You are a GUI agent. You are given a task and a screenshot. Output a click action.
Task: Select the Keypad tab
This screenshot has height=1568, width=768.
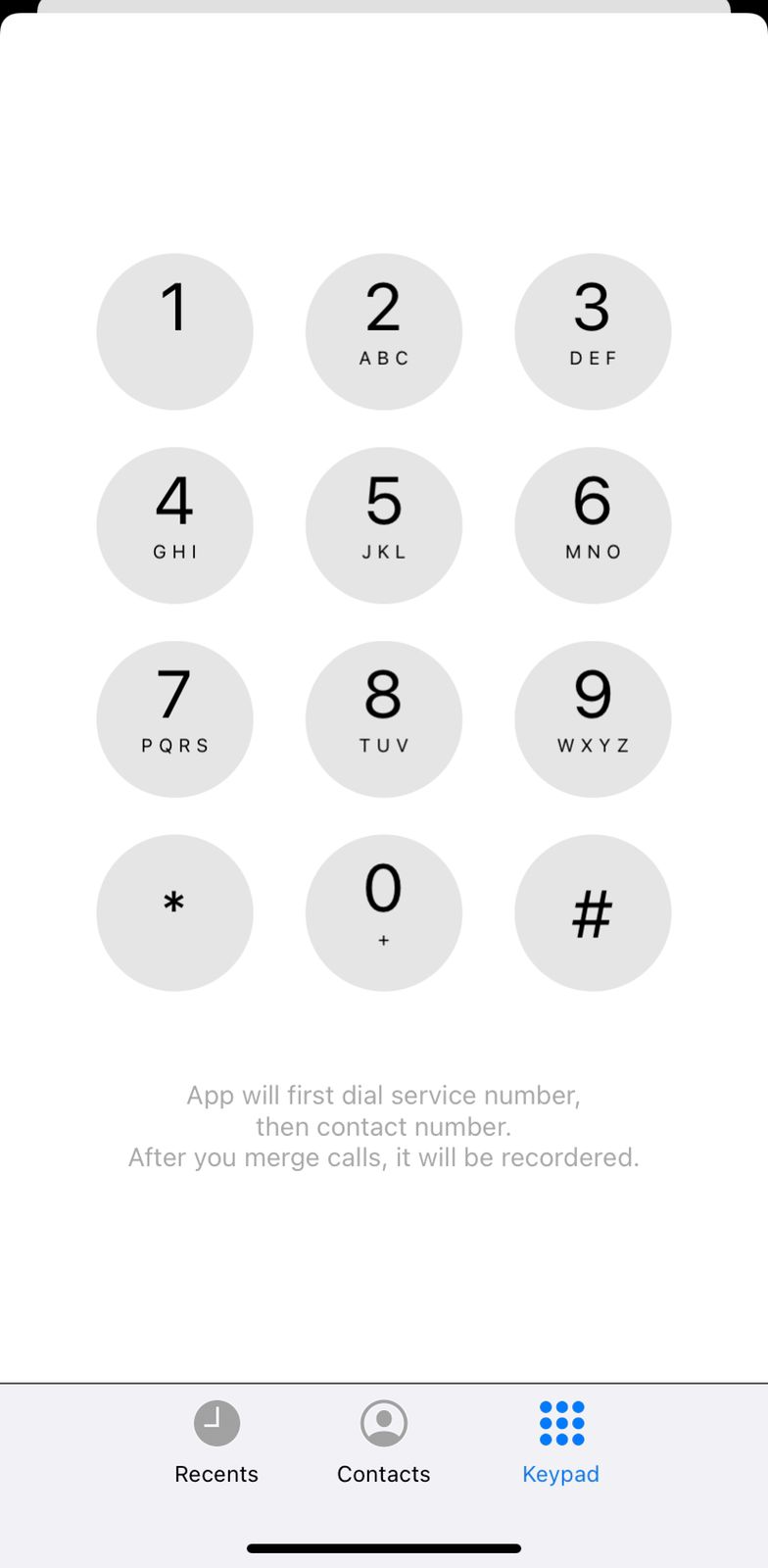(561, 1443)
